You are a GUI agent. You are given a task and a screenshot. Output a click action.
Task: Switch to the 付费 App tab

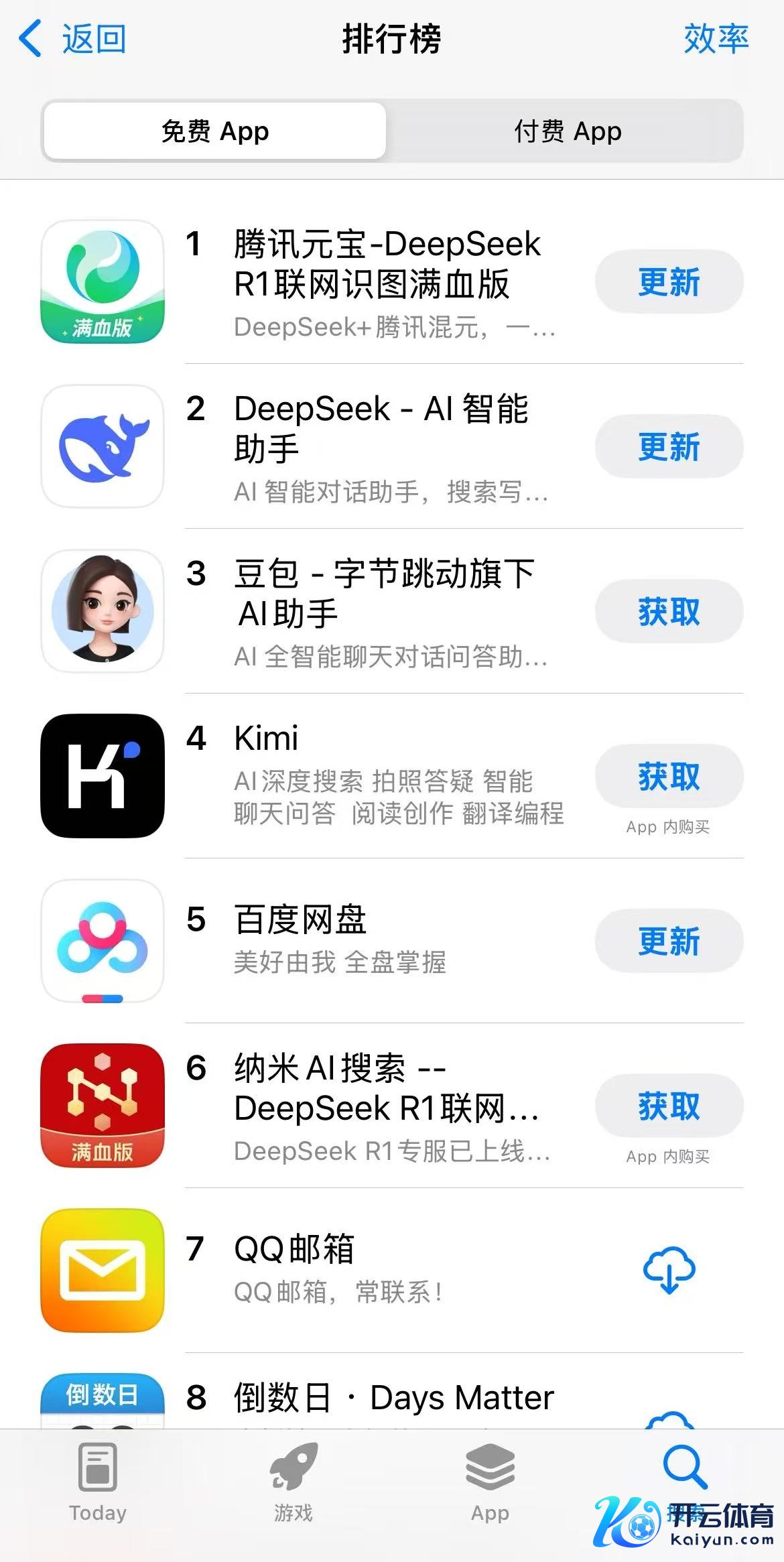567,131
